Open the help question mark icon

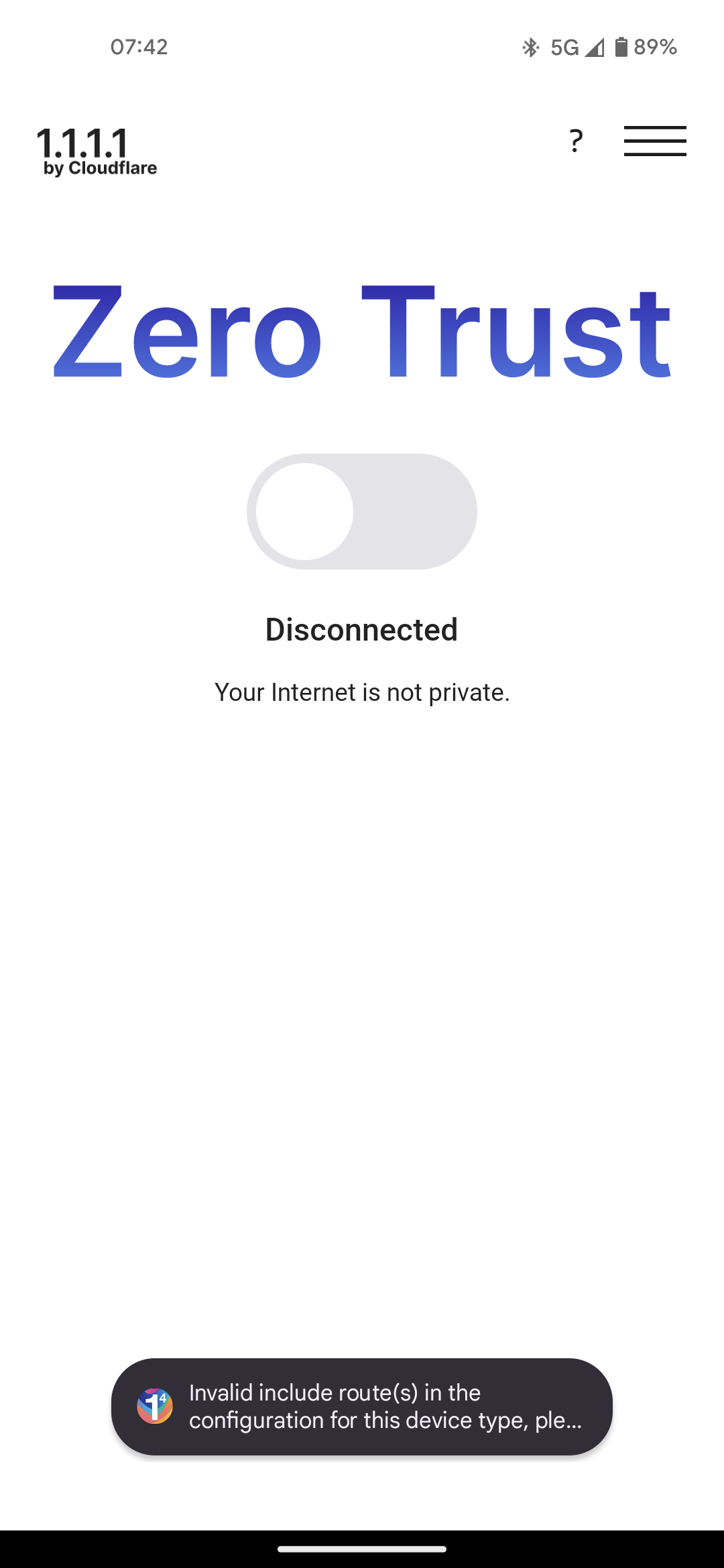tap(575, 141)
